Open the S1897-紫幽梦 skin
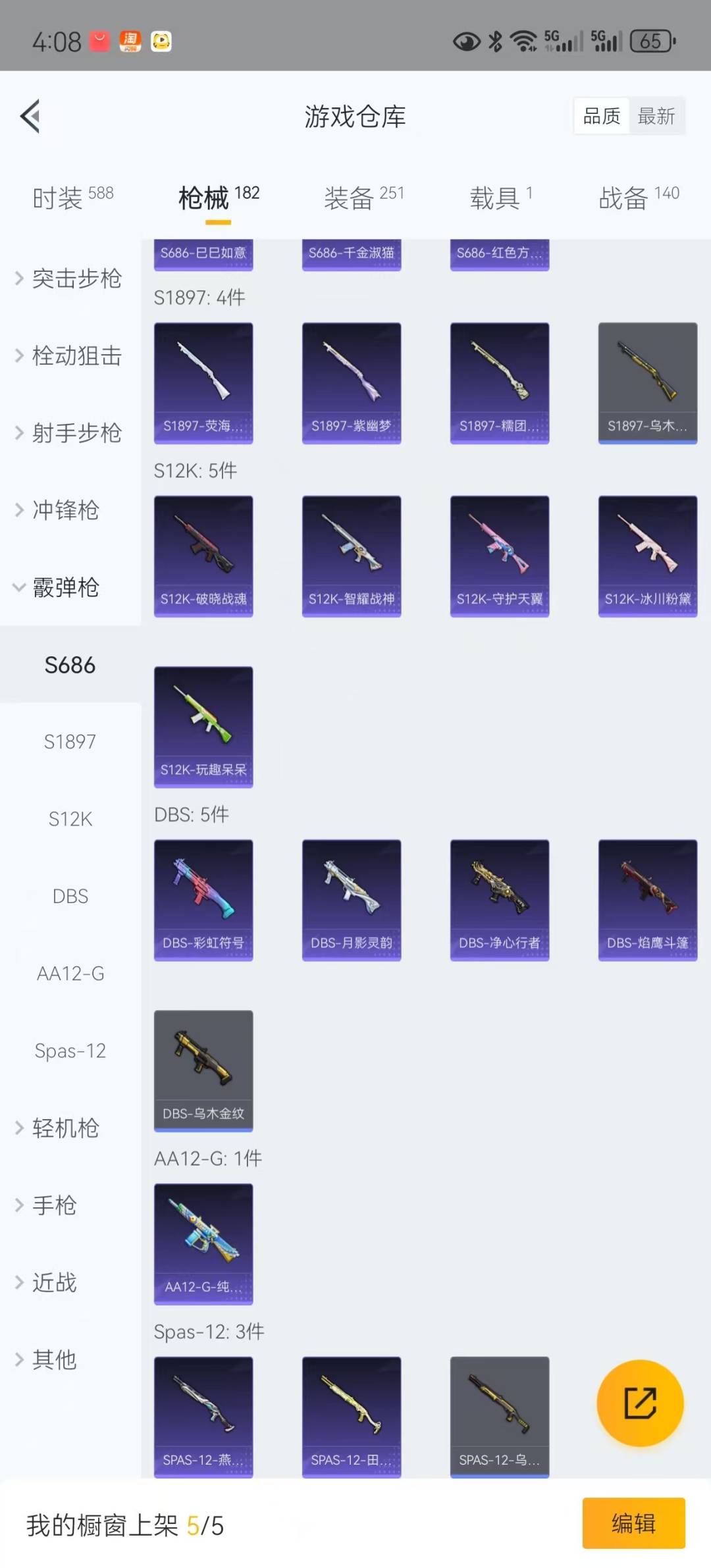711x1568 pixels. pos(352,383)
